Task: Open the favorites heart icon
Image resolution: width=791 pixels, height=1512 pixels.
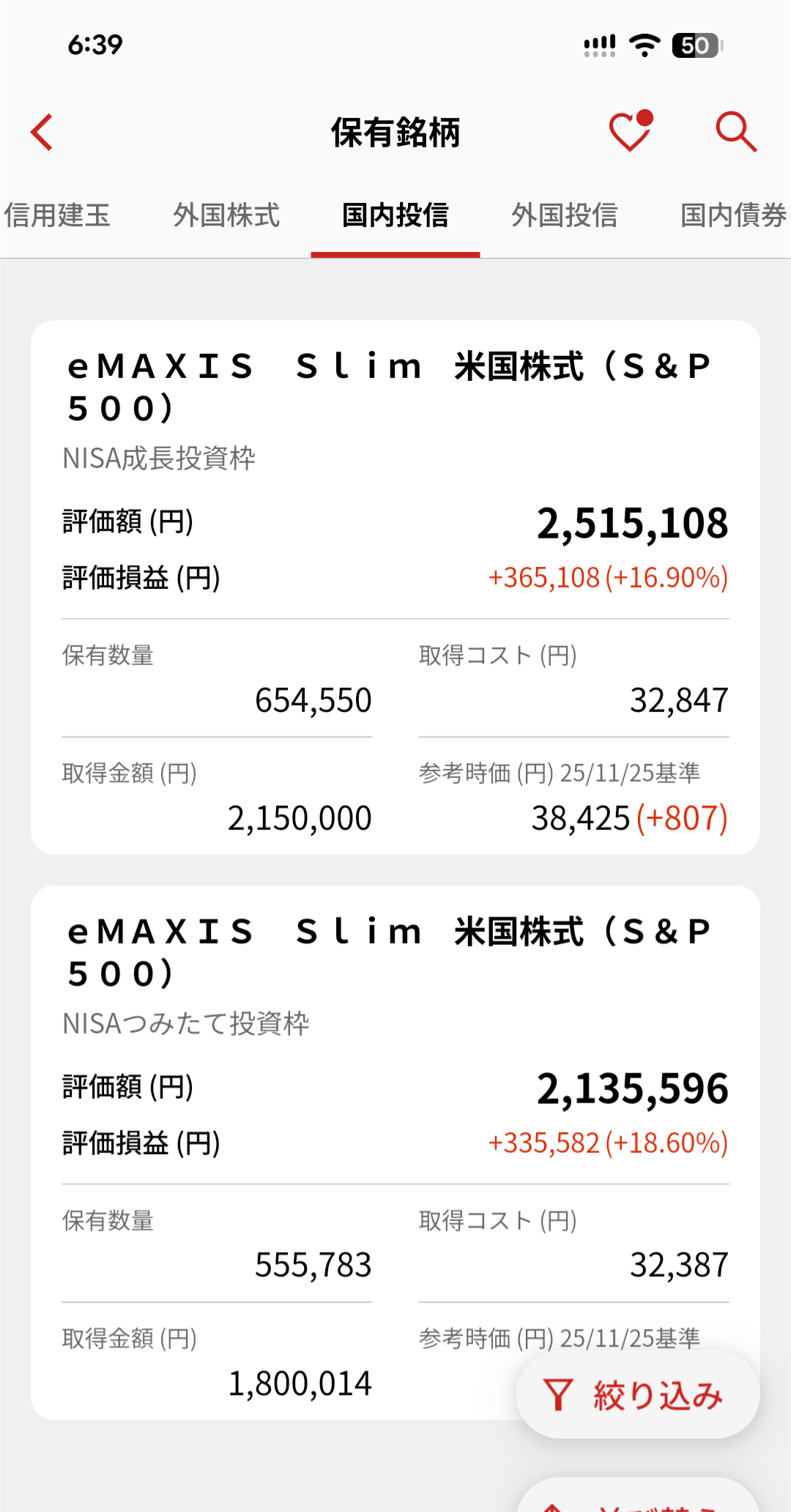Action: click(630, 133)
